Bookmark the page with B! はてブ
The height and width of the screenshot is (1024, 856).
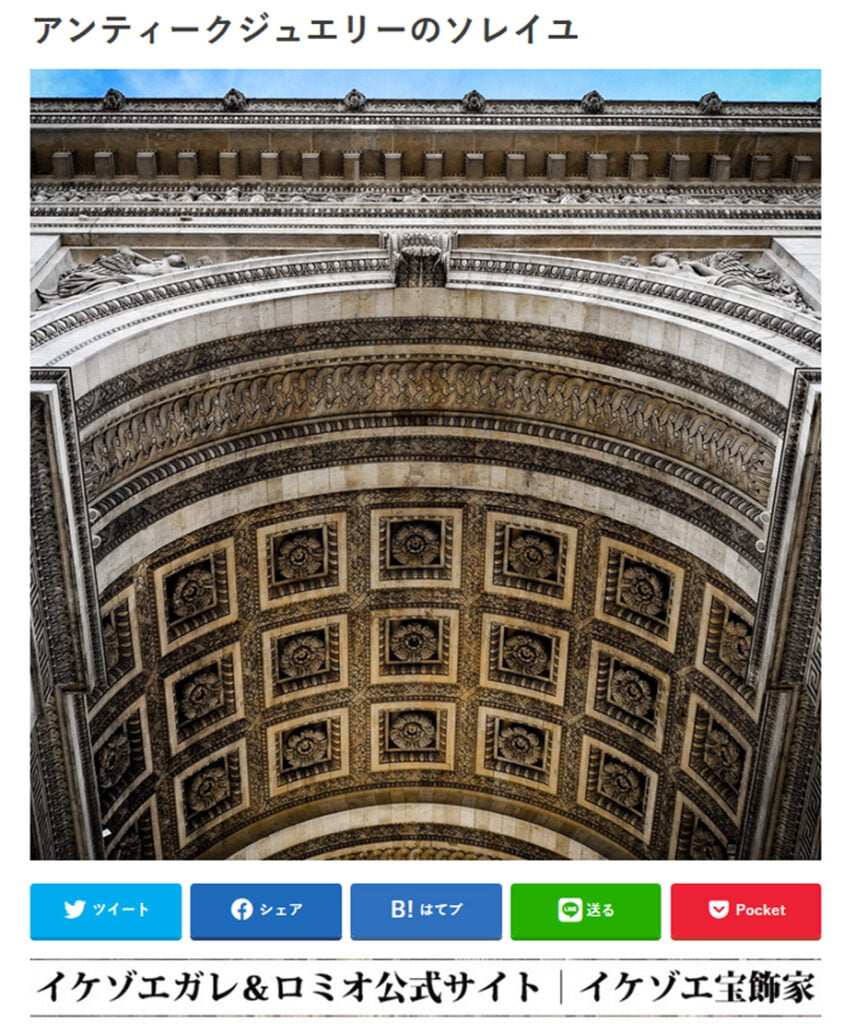426,911
